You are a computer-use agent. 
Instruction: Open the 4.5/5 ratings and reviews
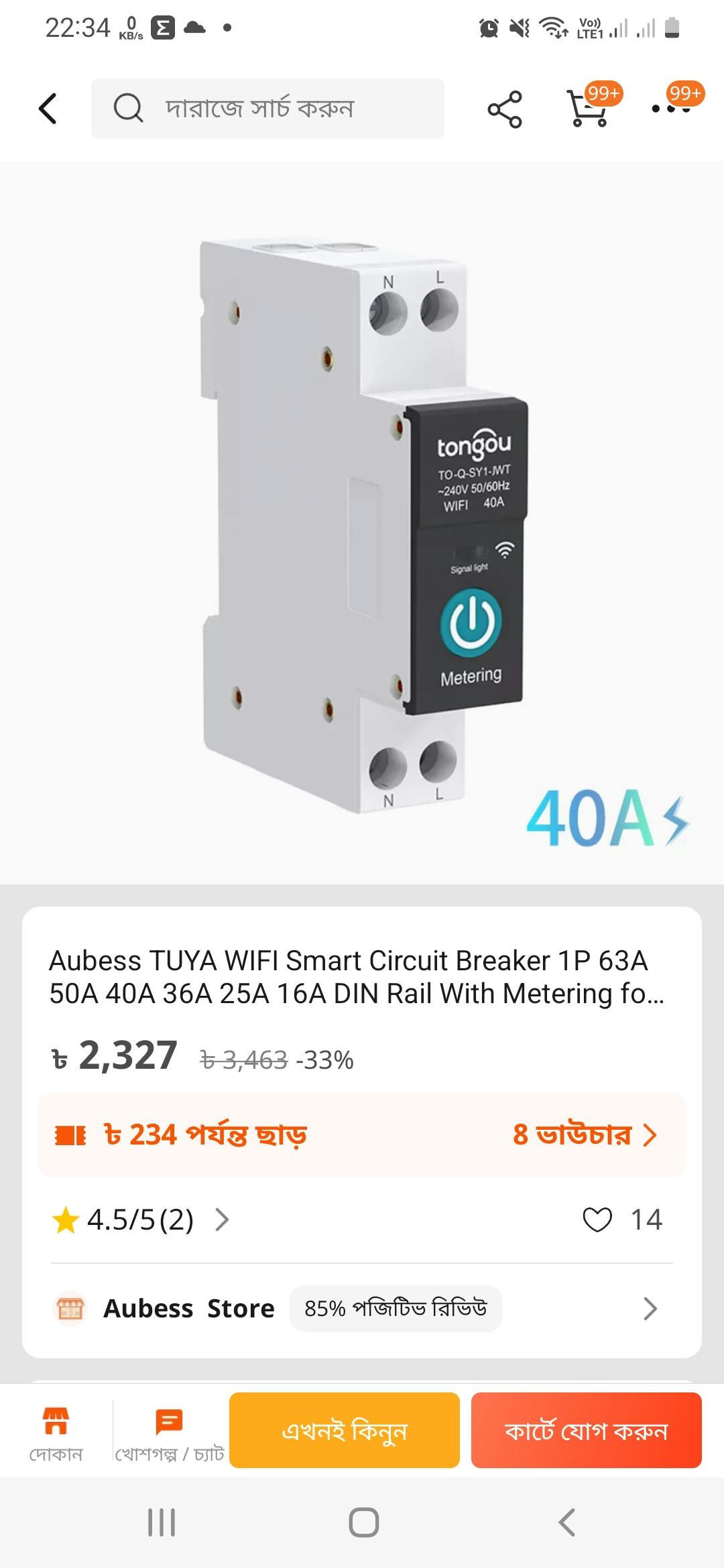(x=141, y=1220)
